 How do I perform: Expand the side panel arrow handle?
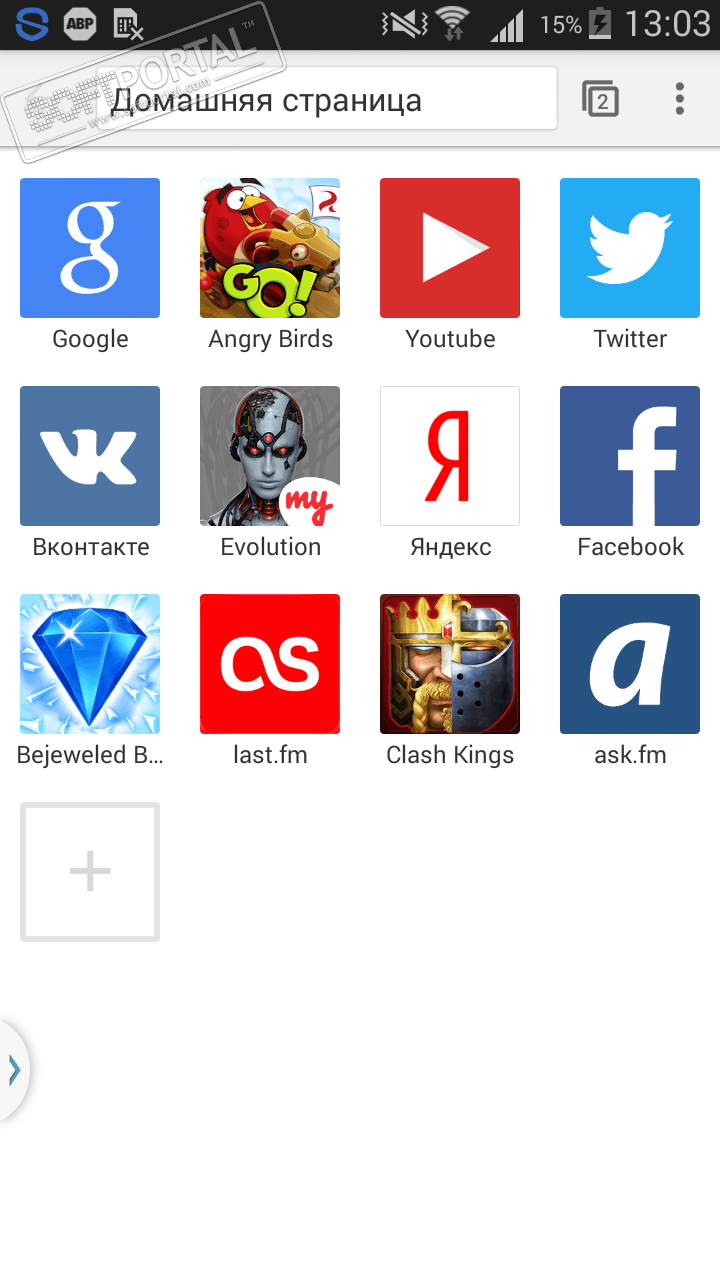tap(13, 1069)
